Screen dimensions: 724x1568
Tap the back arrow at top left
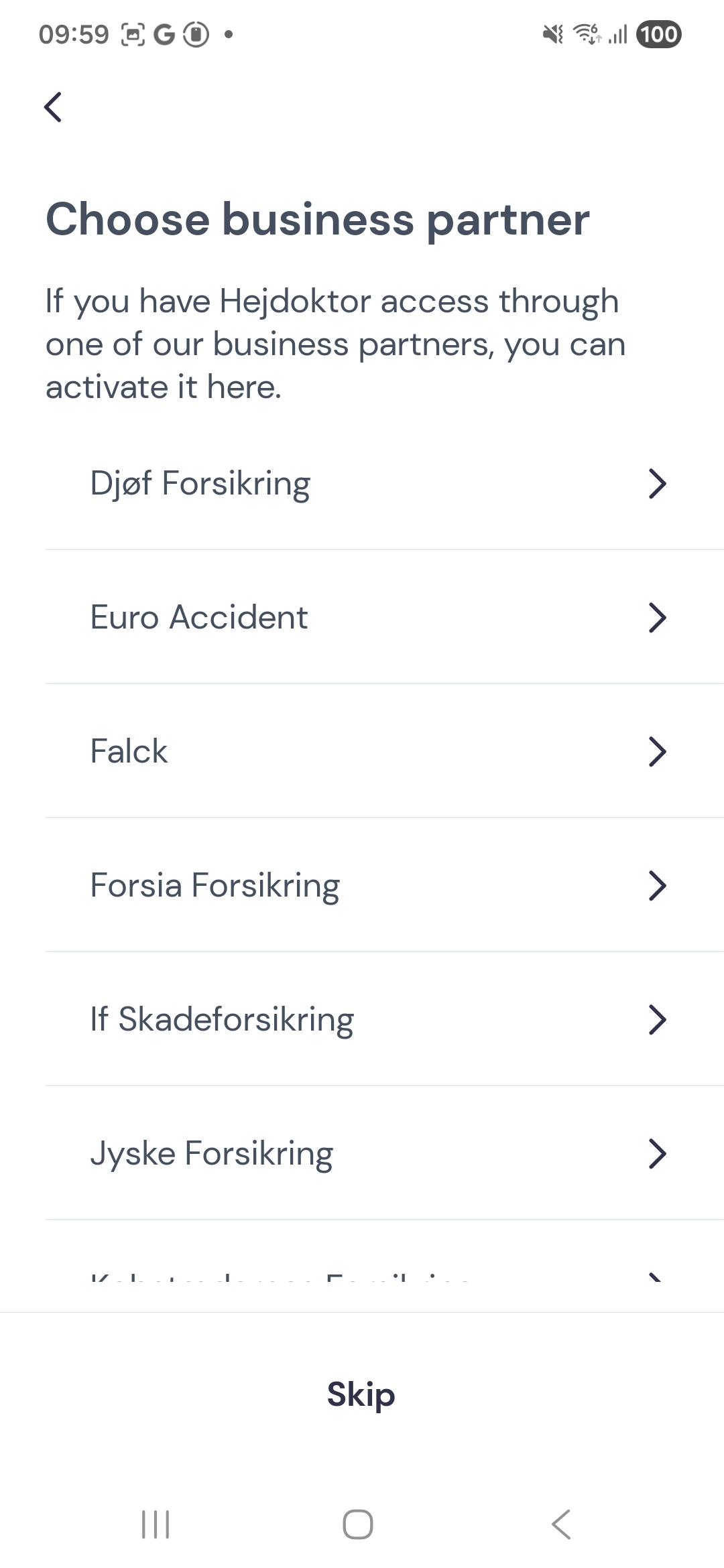[x=53, y=107]
